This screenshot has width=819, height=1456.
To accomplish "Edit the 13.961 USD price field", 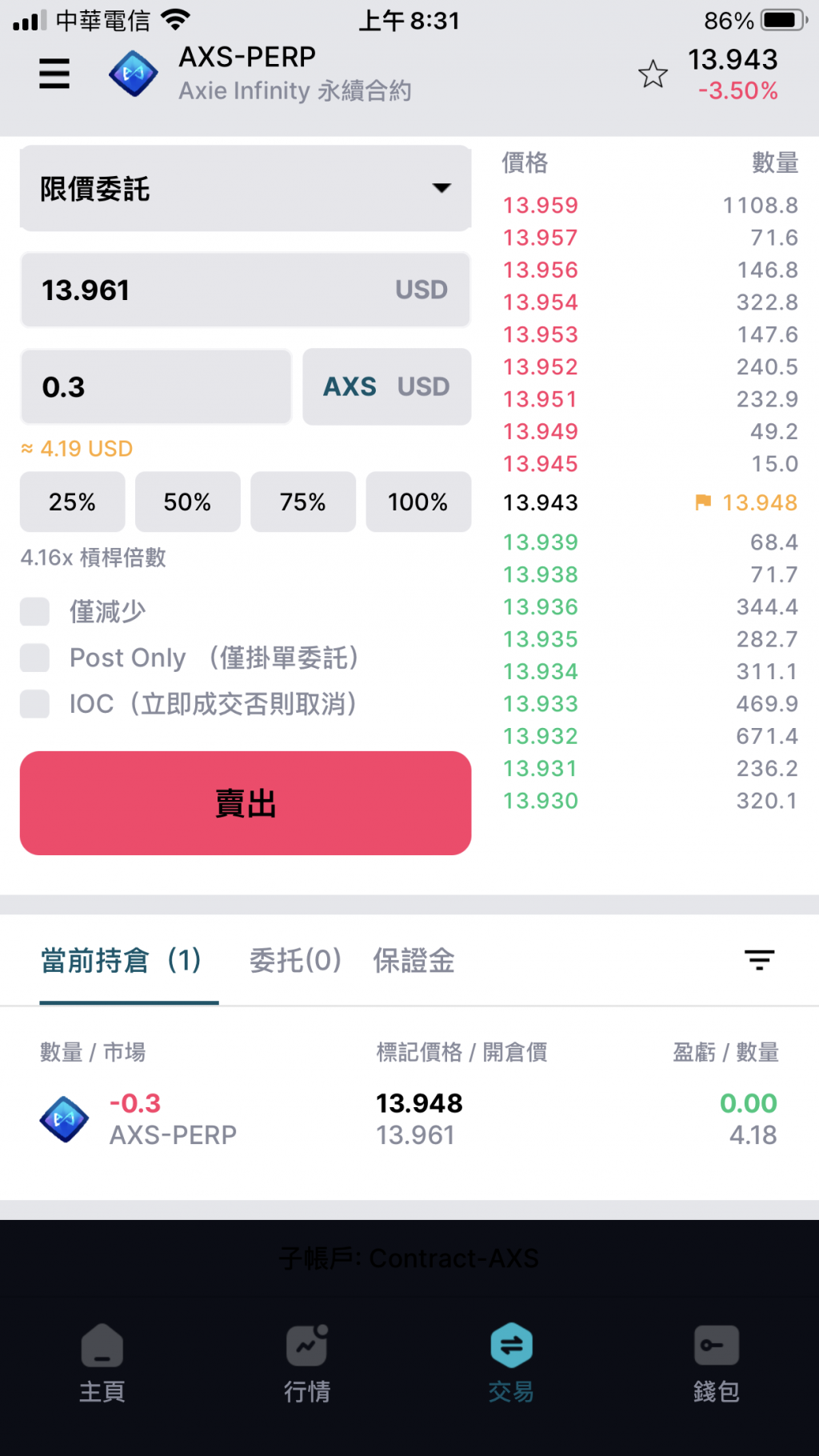I will click(245, 290).
